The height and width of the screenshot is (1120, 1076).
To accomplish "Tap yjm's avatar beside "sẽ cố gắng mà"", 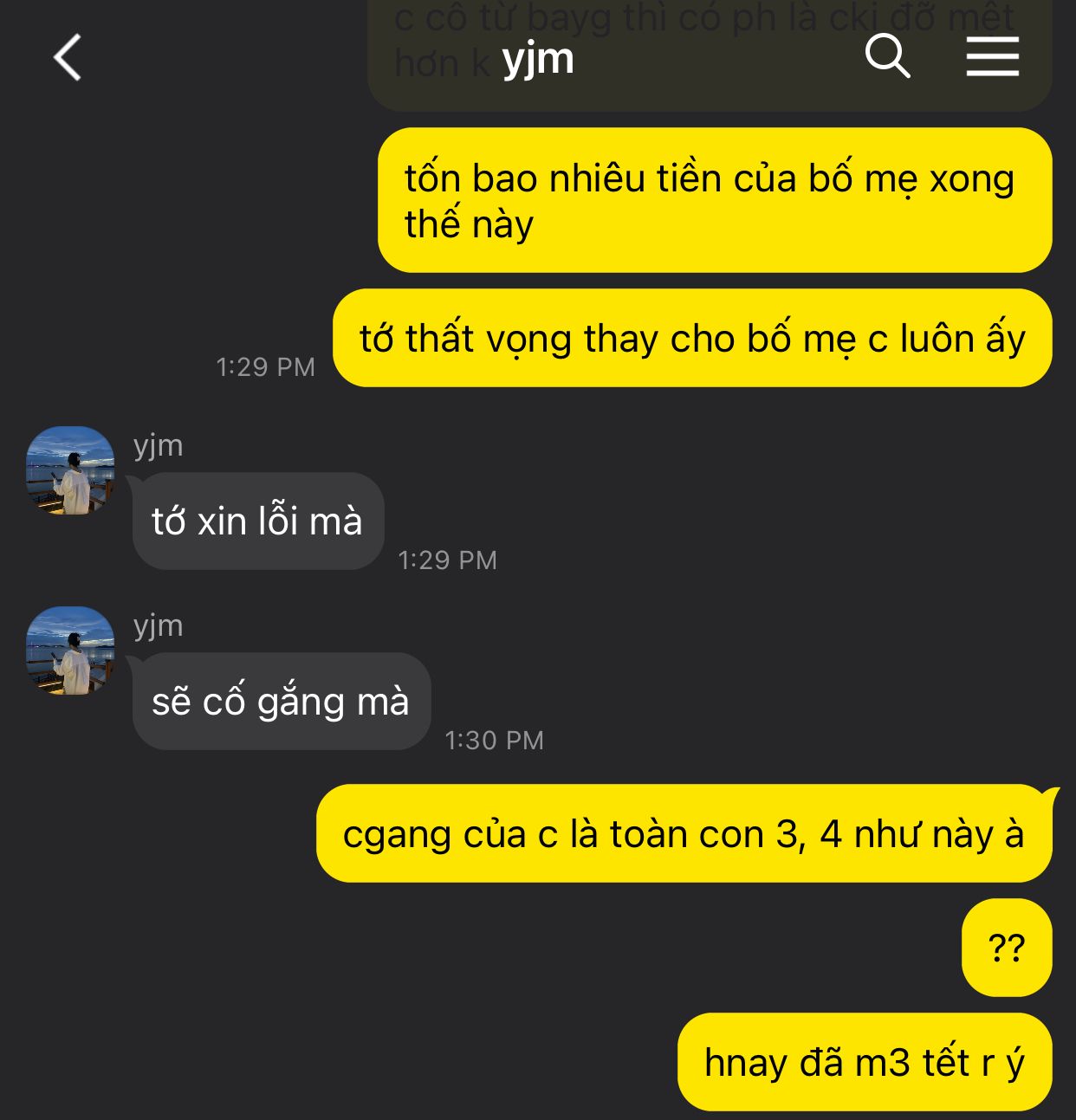I will coord(70,651).
